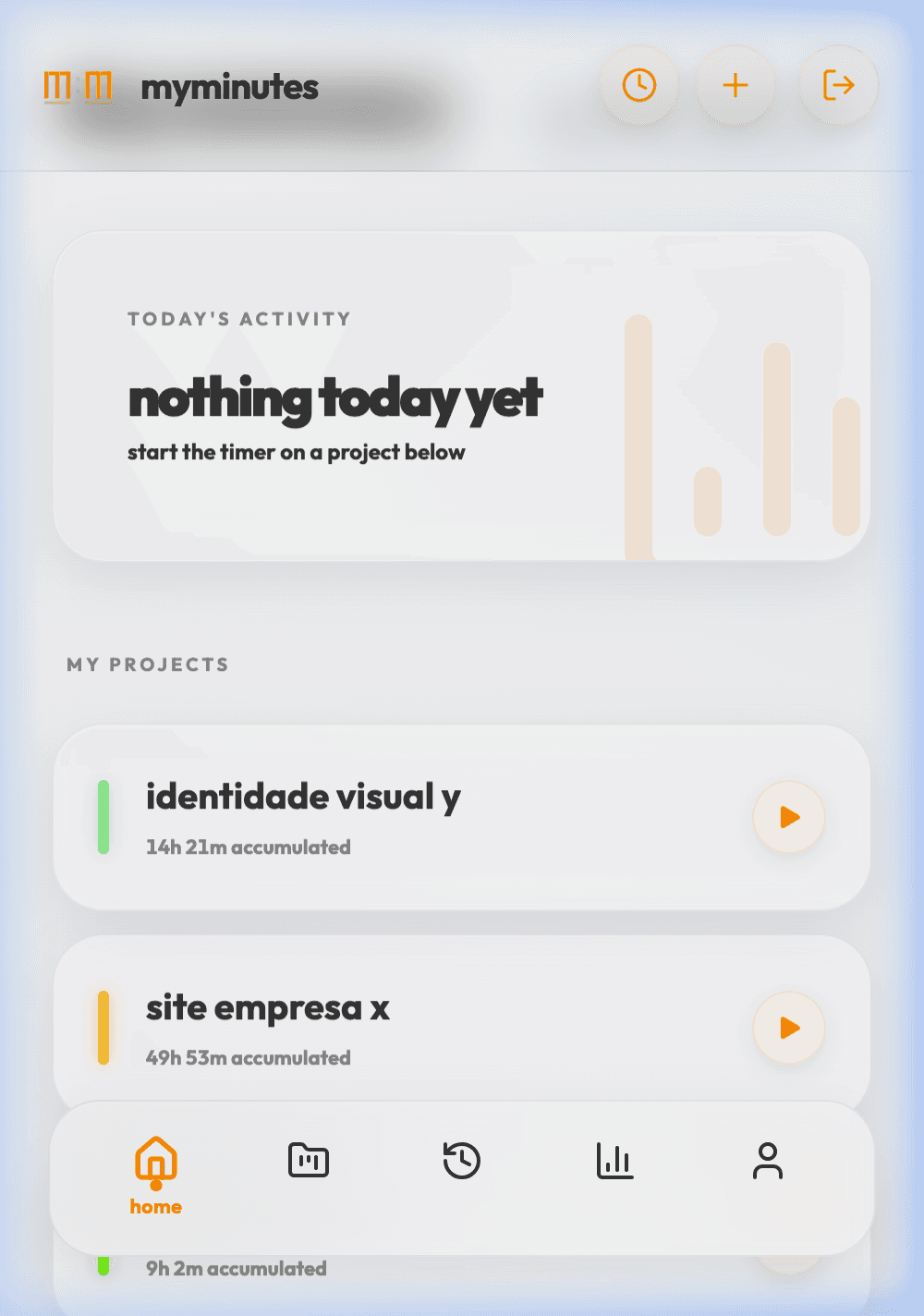
Task: Click the 9h 2m accumulated project entry
Action: coord(237,1268)
